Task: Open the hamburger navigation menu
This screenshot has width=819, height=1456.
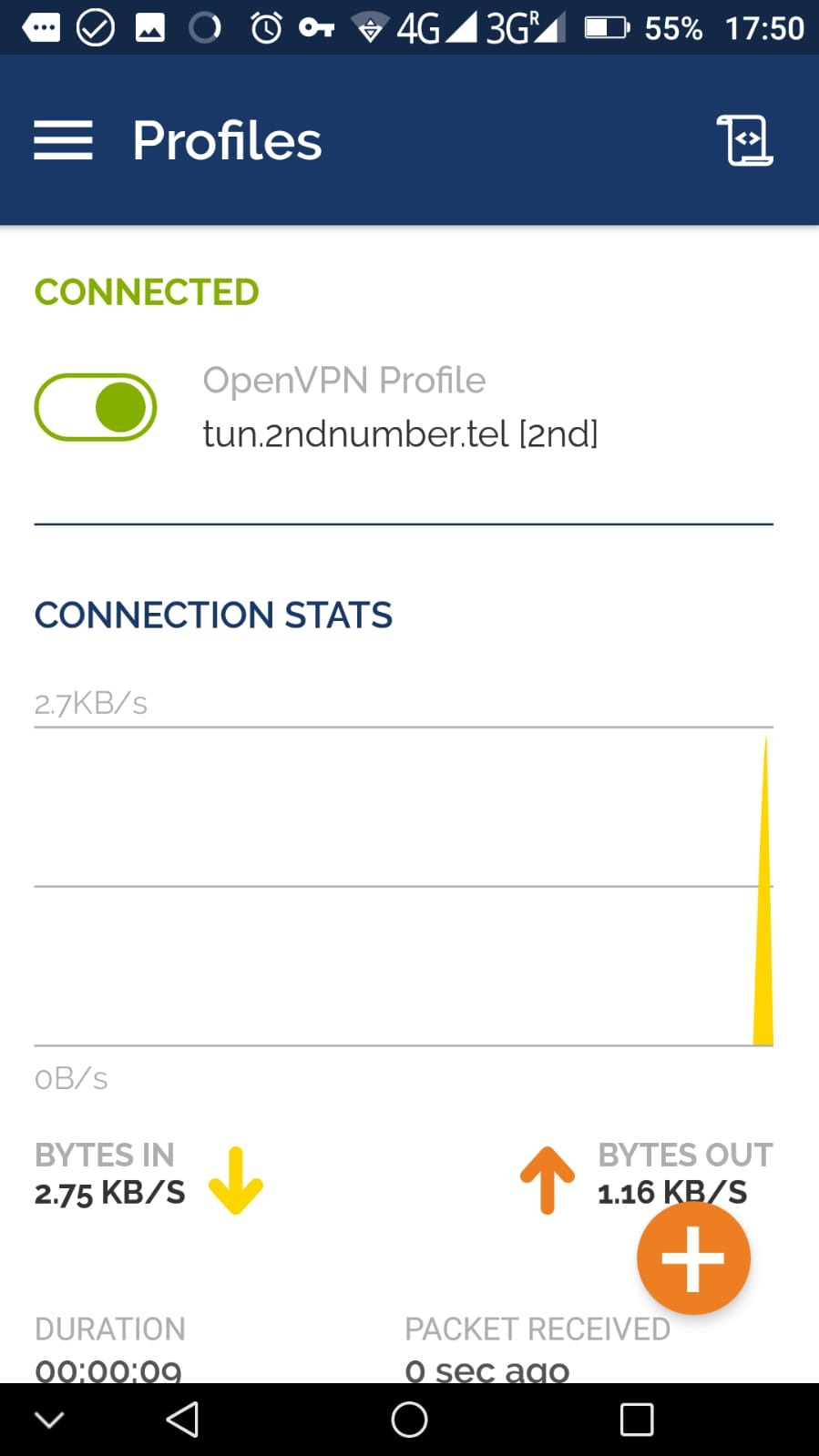Action: click(x=63, y=140)
